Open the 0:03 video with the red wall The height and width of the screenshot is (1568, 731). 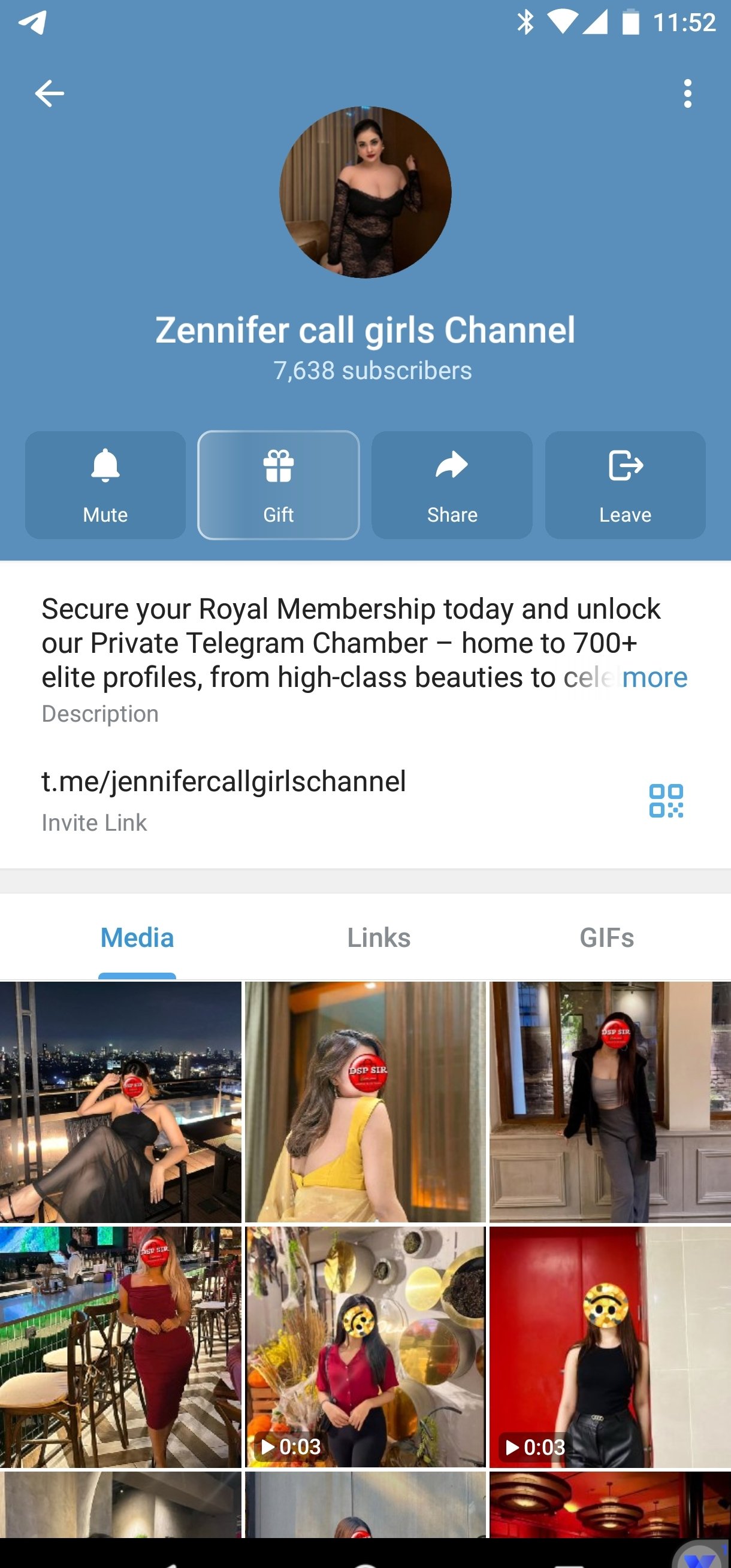coord(610,1346)
